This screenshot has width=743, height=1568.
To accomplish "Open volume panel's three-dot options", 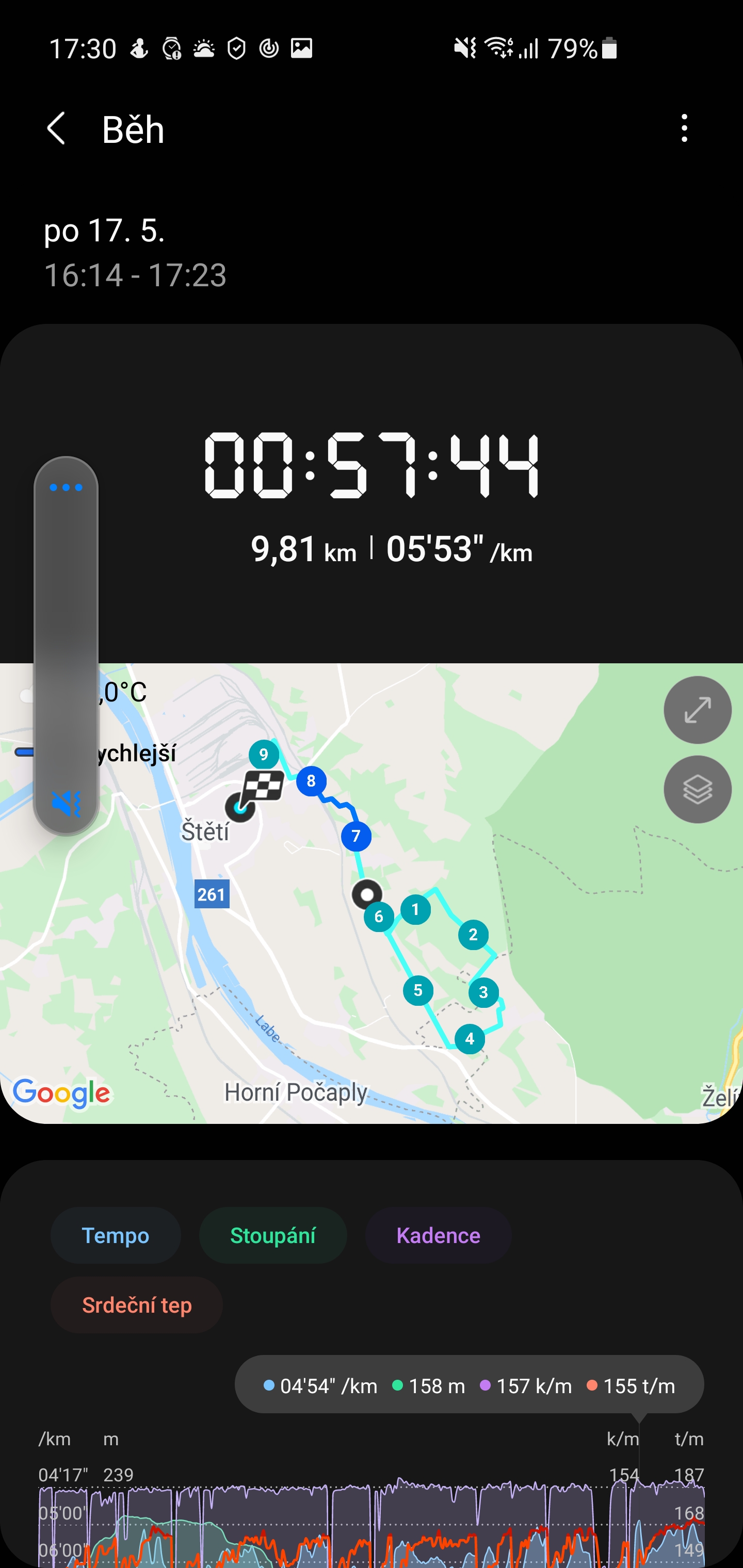I will click(66, 487).
